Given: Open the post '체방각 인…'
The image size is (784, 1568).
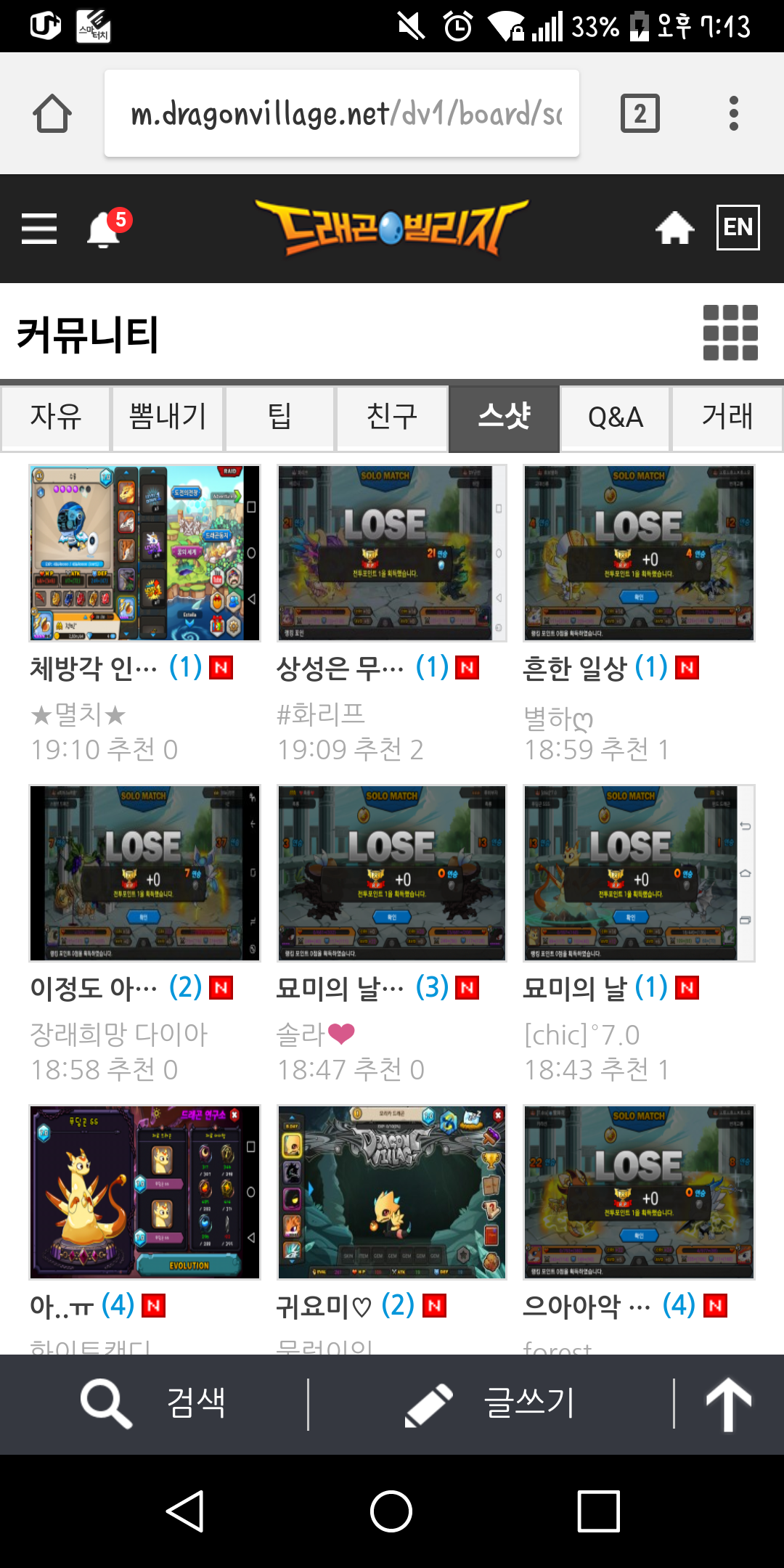Looking at the screenshot, I should click(x=144, y=554).
